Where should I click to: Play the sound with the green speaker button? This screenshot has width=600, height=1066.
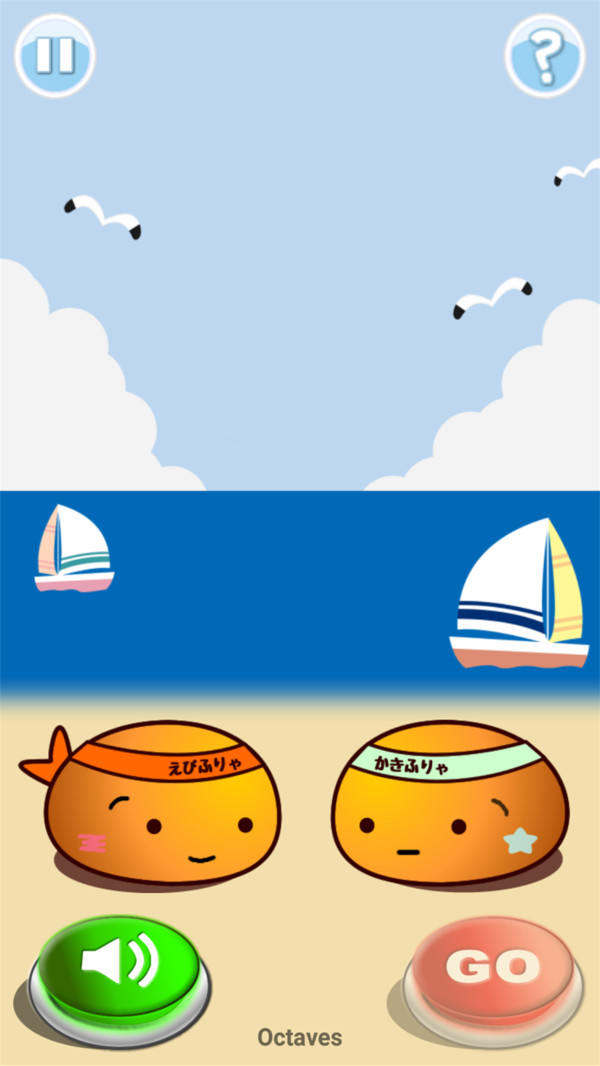click(122, 967)
